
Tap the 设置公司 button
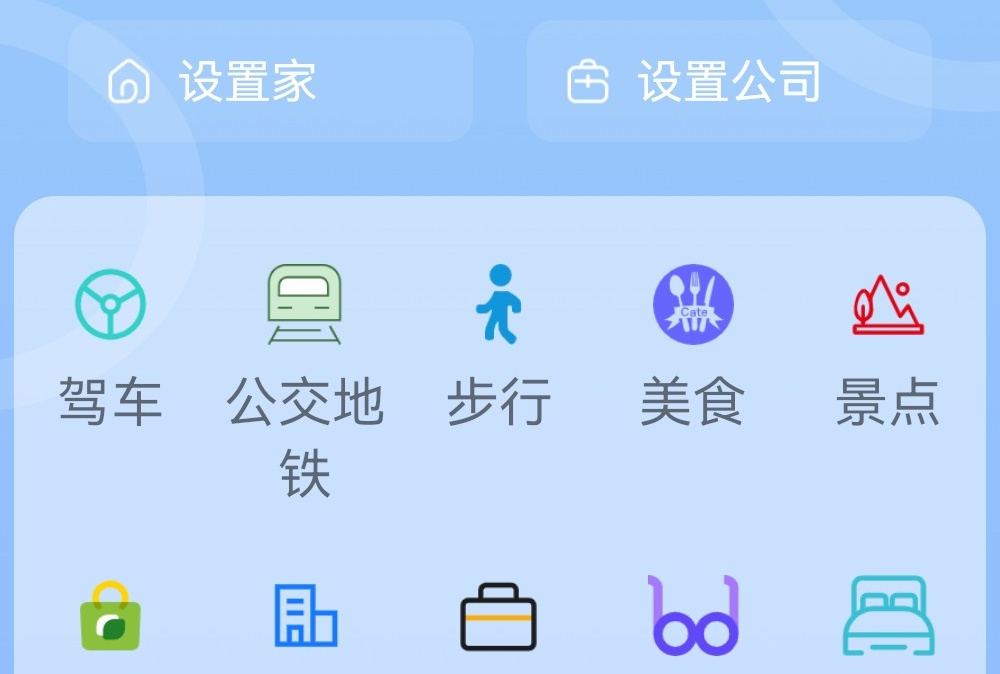(x=729, y=81)
